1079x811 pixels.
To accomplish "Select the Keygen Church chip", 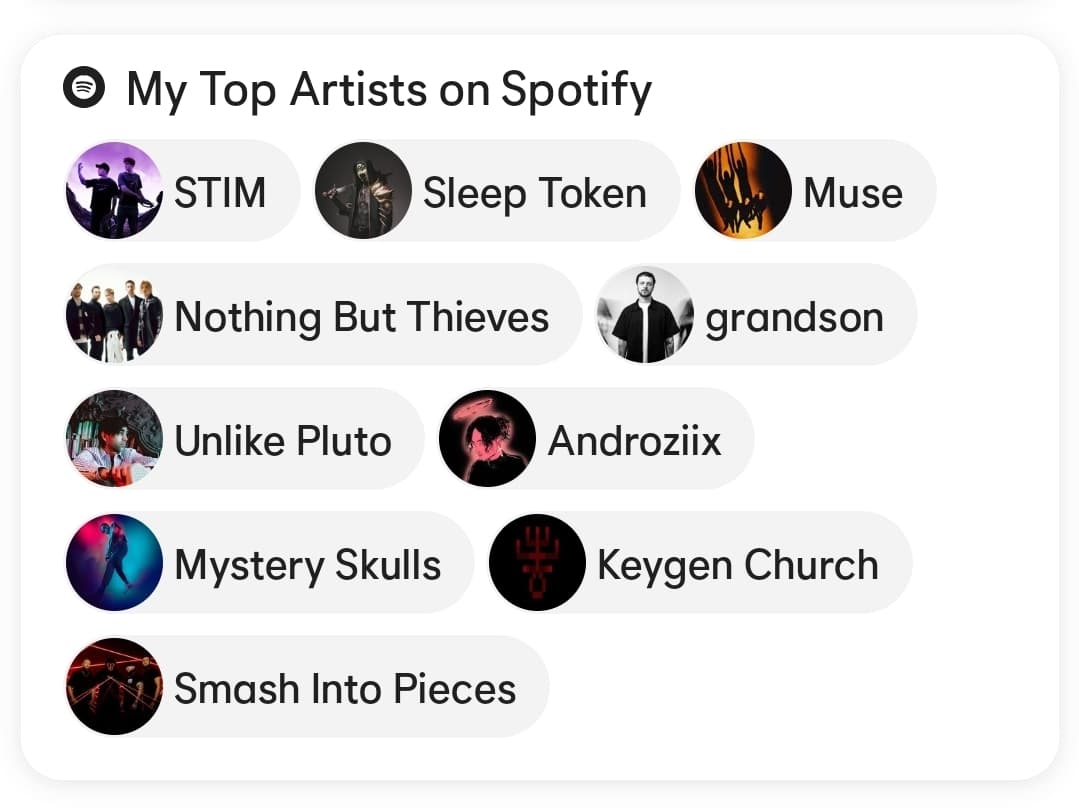I will pyautogui.click(x=699, y=563).
